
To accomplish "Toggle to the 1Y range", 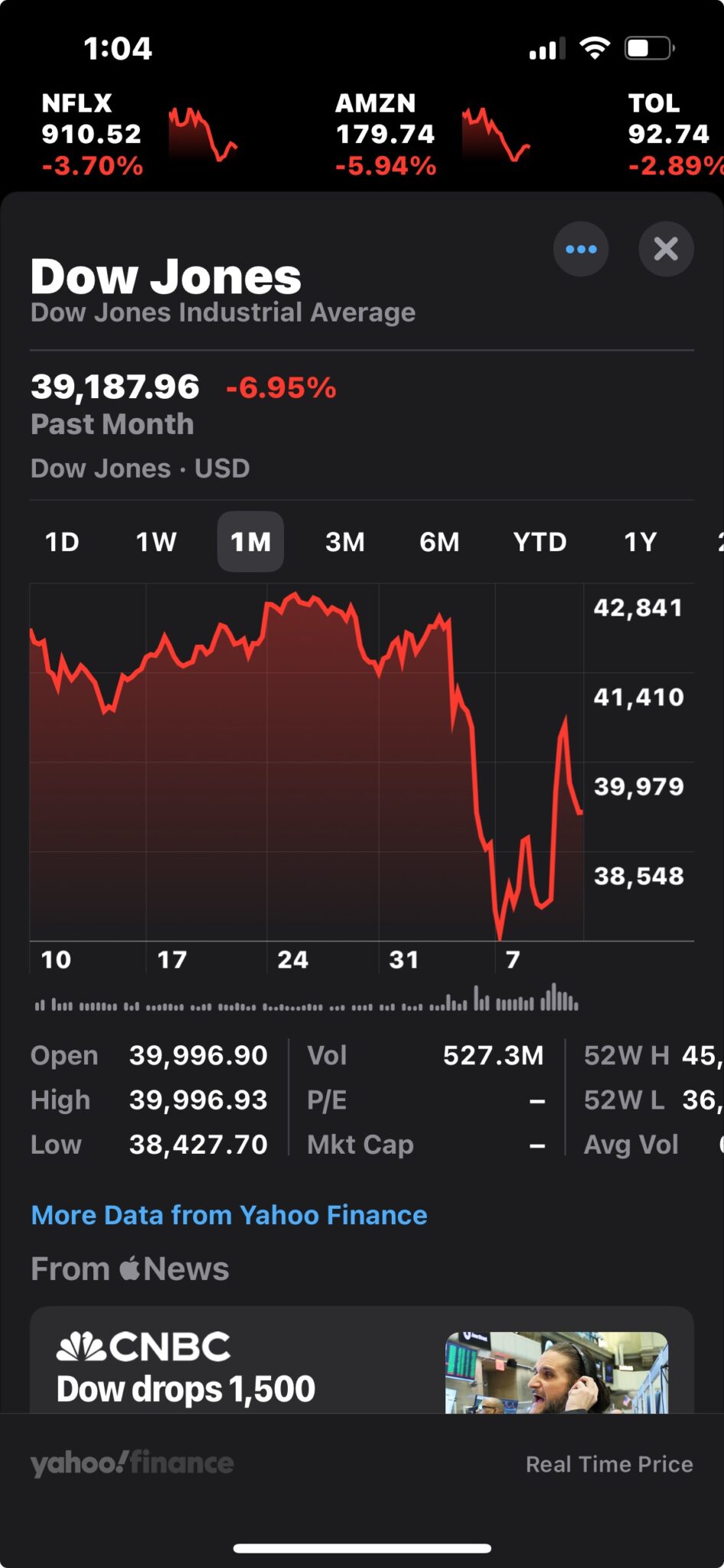I will pos(641,541).
